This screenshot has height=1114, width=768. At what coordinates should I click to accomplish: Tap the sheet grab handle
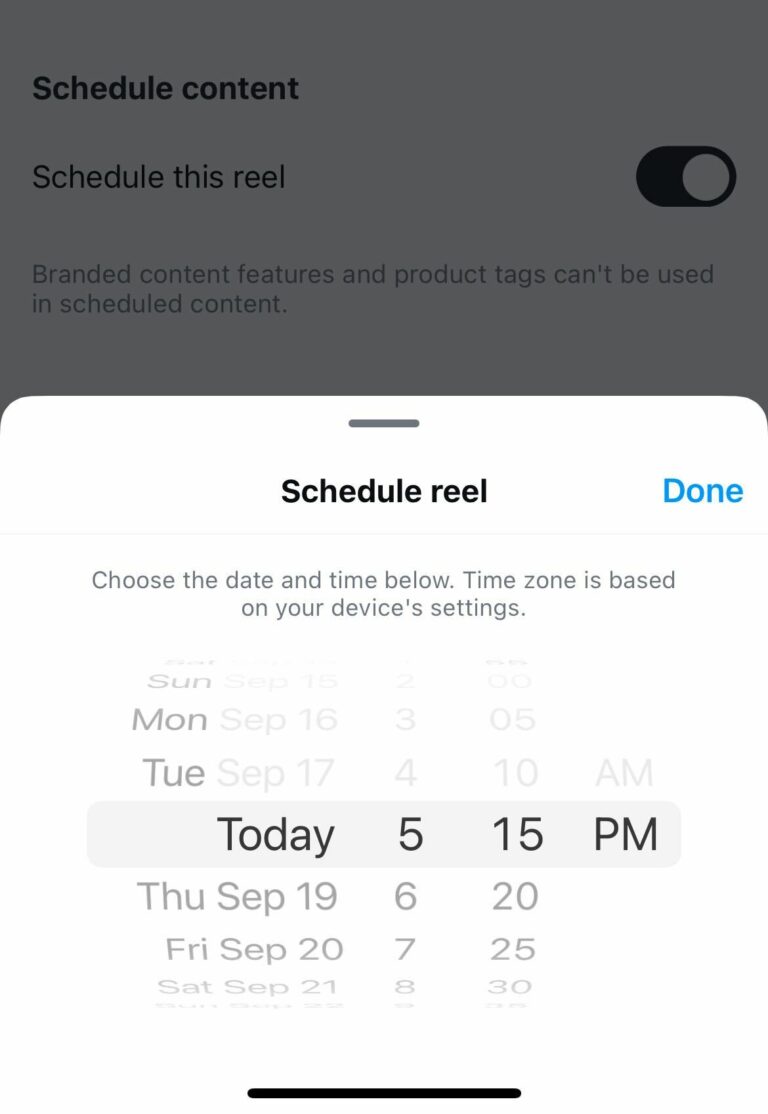383,423
